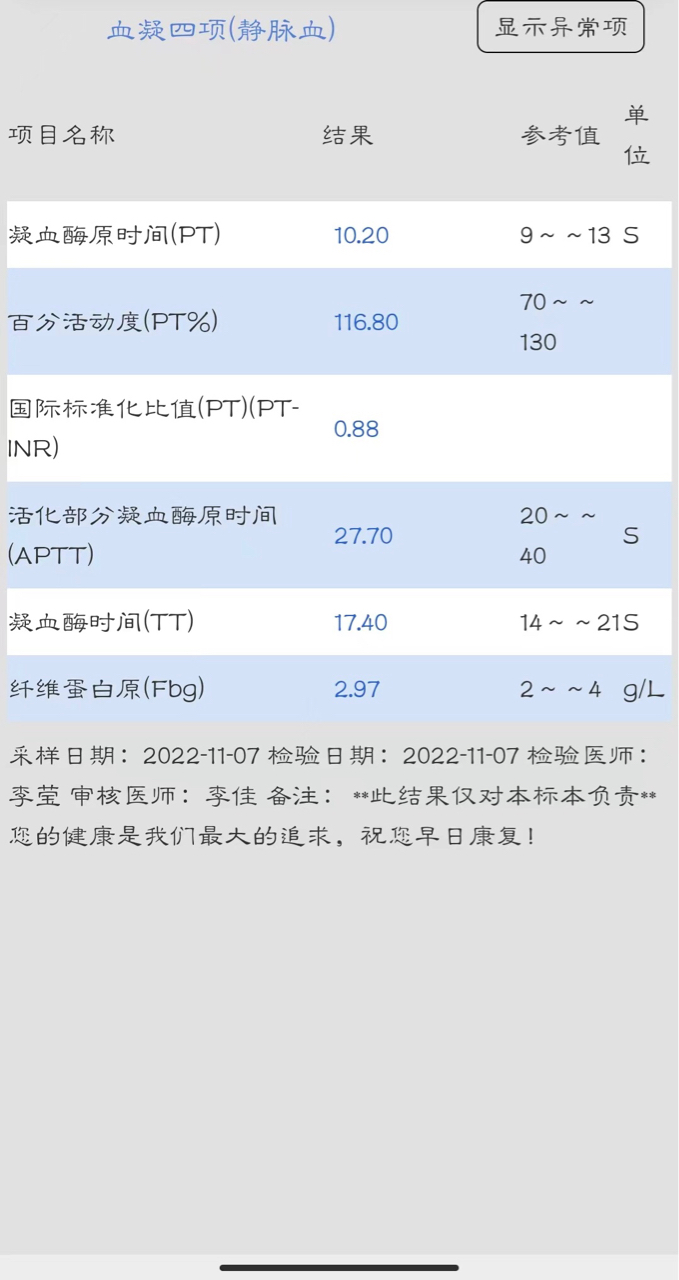Image resolution: width=679 pixels, height=1280 pixels.
Task: Tap the 显示异常项 button
Action: click(x=561, y=27)
